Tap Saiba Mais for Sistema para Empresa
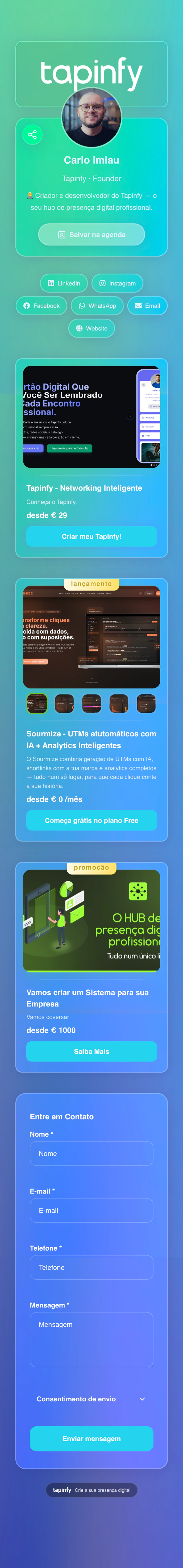Viewport: 183px width, 1568px height. tap(91, 1051)
